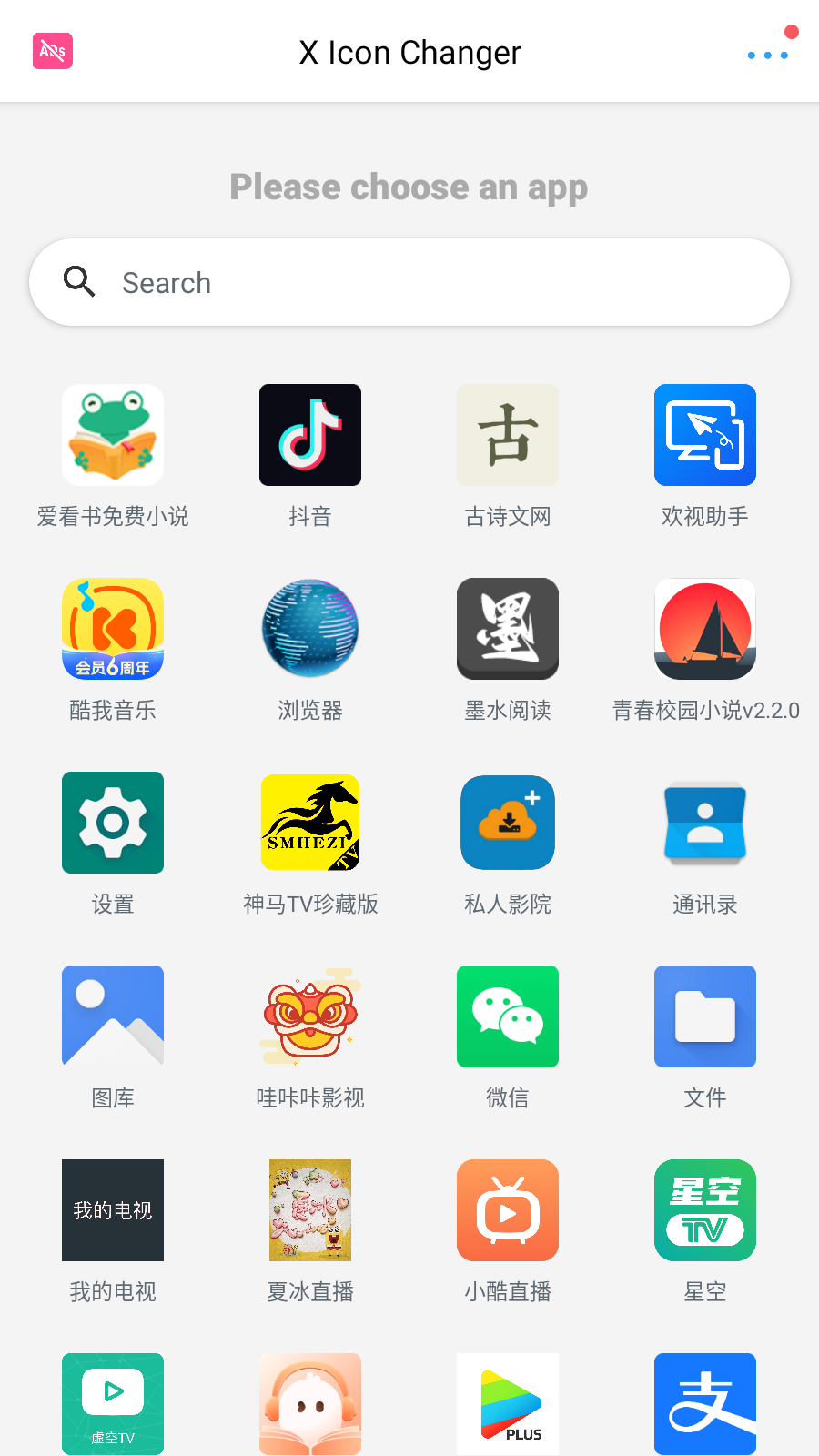Focus the Search input field
The height and width of the screenshot is (1456, 819).
click(x=409, y=283)
